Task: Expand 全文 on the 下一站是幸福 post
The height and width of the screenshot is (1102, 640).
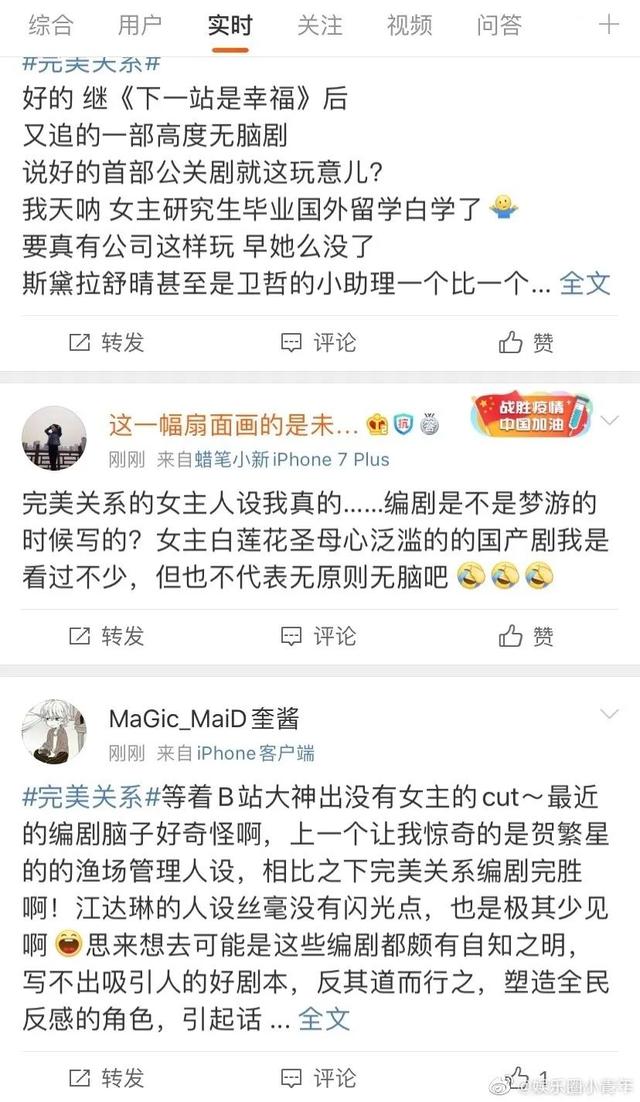Action: (x=585, y=284)
